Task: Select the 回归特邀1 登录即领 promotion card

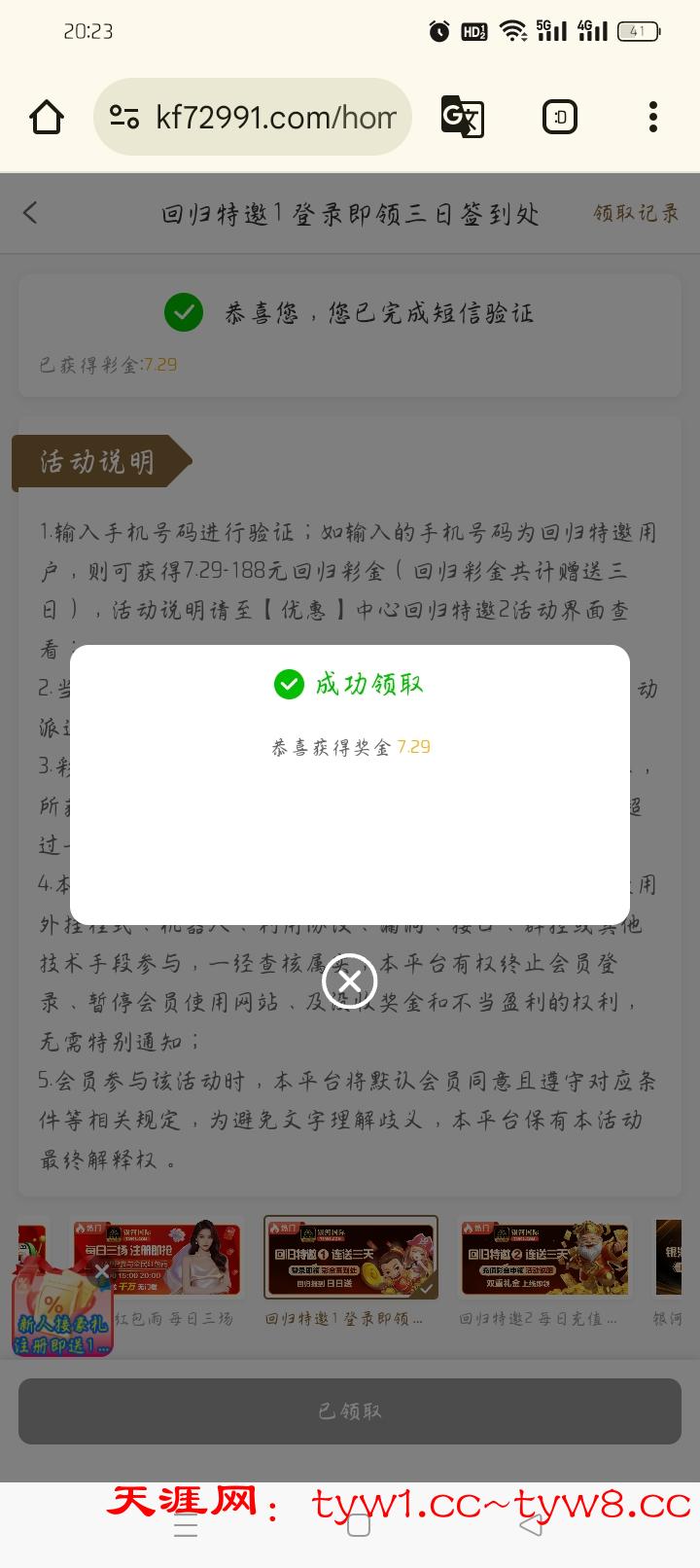Action: 351,1259
